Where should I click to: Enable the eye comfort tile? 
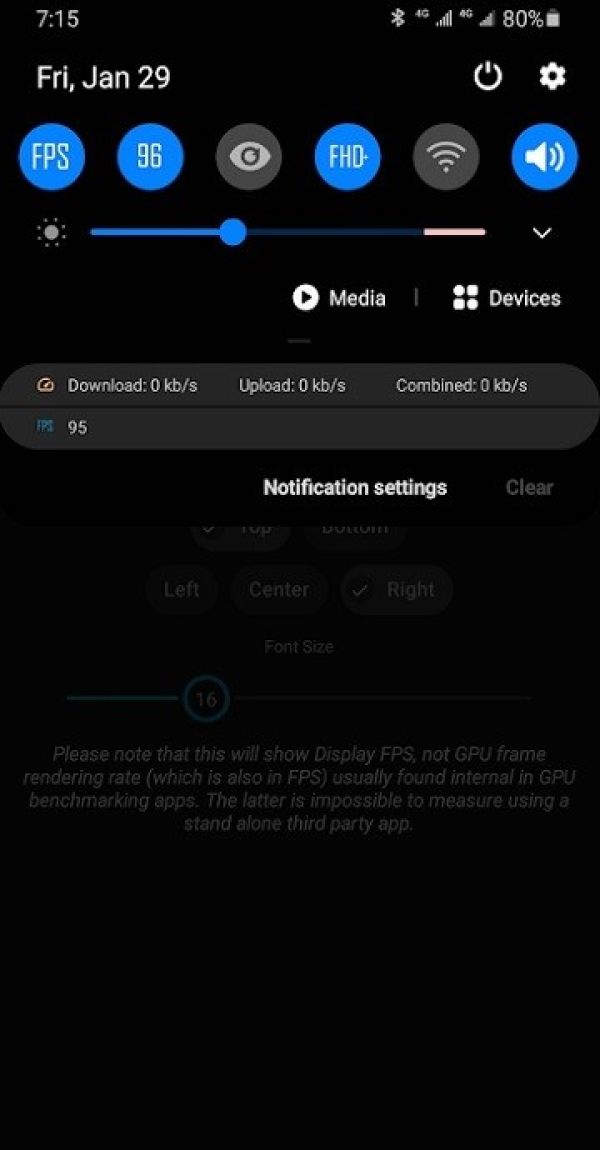pos(249,157)
